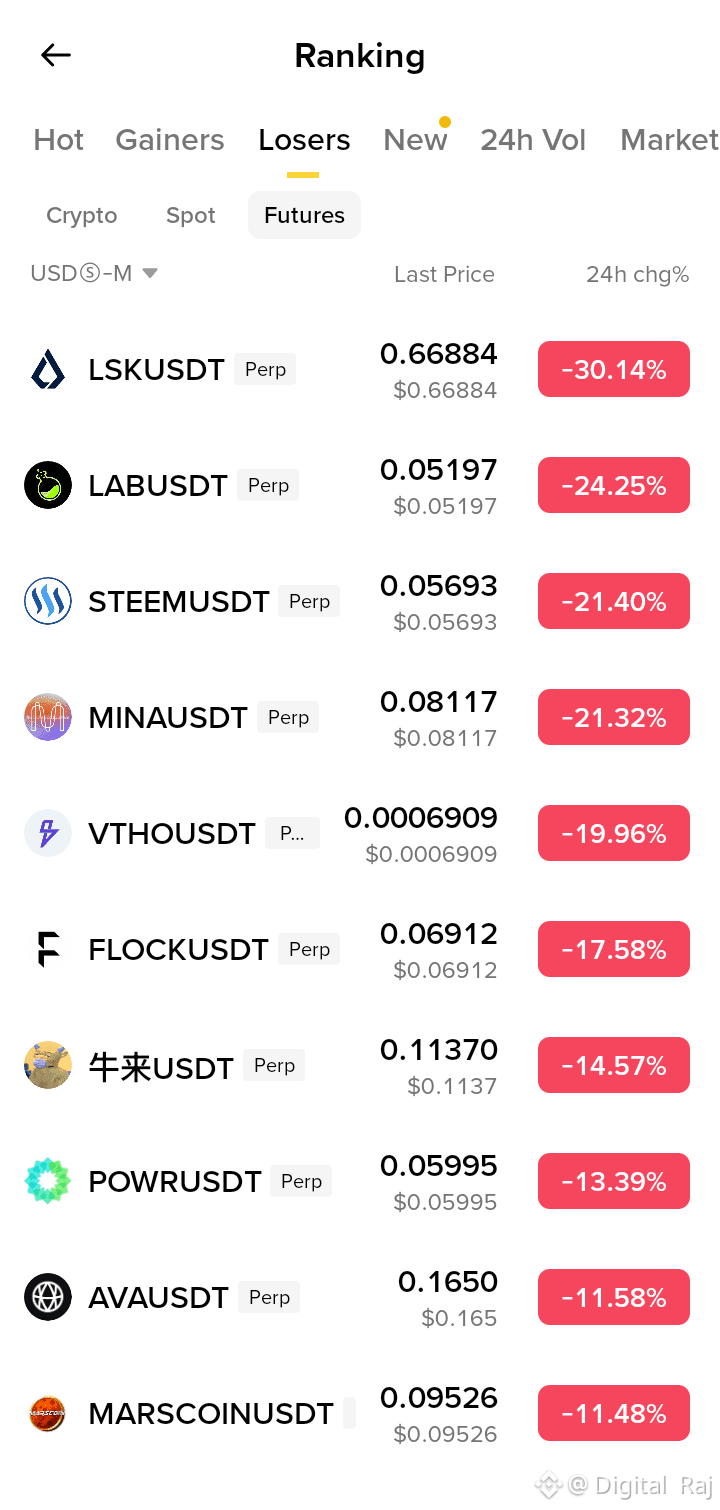Viewport: 720px width, 1510px height.
Task: Switch to the Gainers tab
Action: pos(170,140)
